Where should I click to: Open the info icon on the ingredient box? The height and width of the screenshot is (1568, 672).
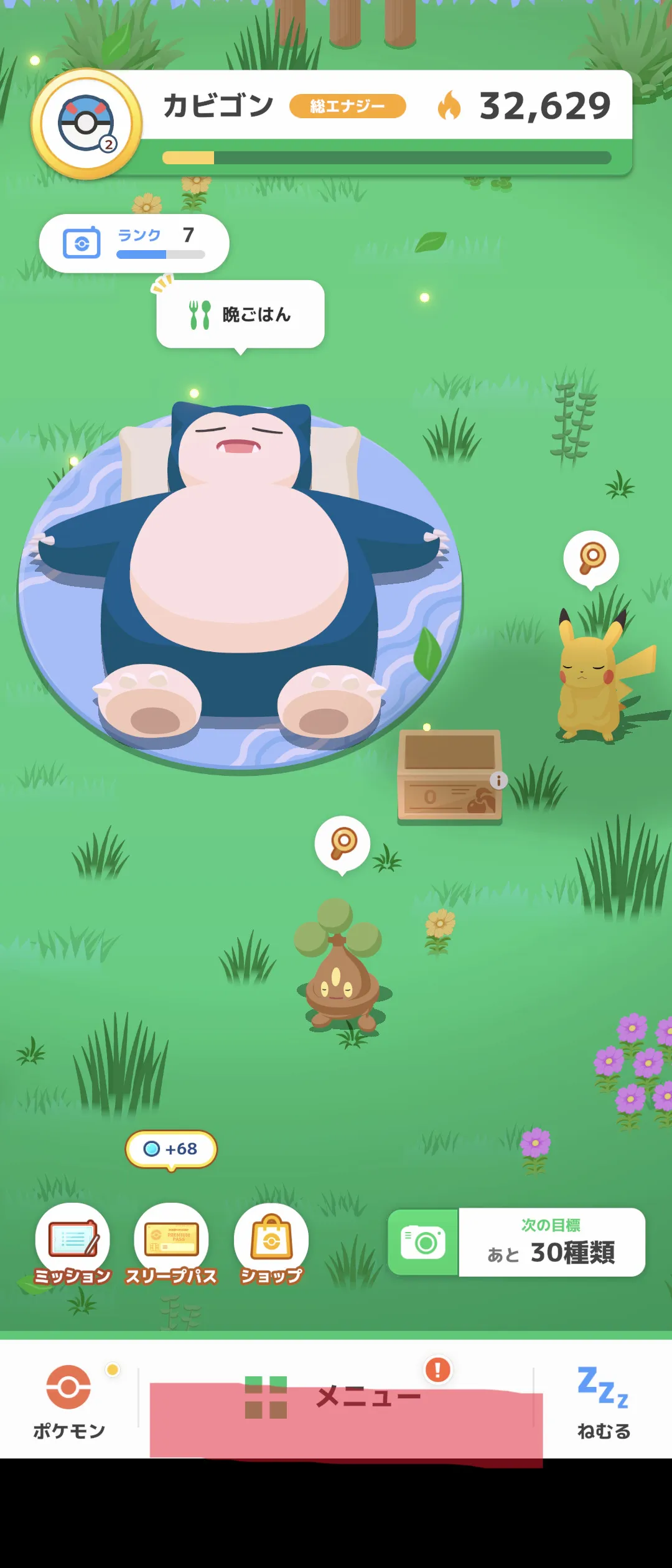click(498, 780)
